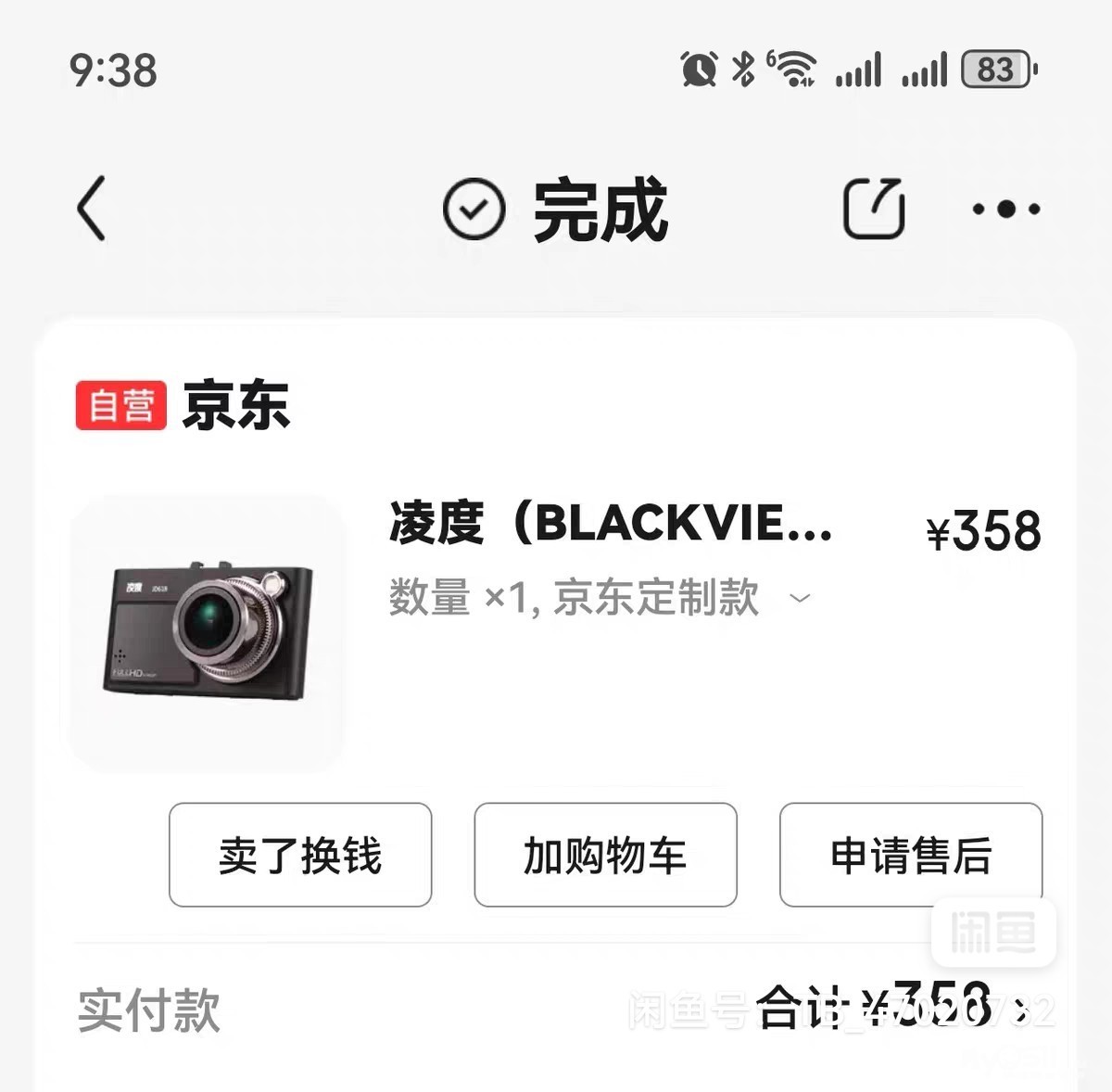Open the three-dot overflow menu
This screenshot has width=1112, height=1092.
1005,209
